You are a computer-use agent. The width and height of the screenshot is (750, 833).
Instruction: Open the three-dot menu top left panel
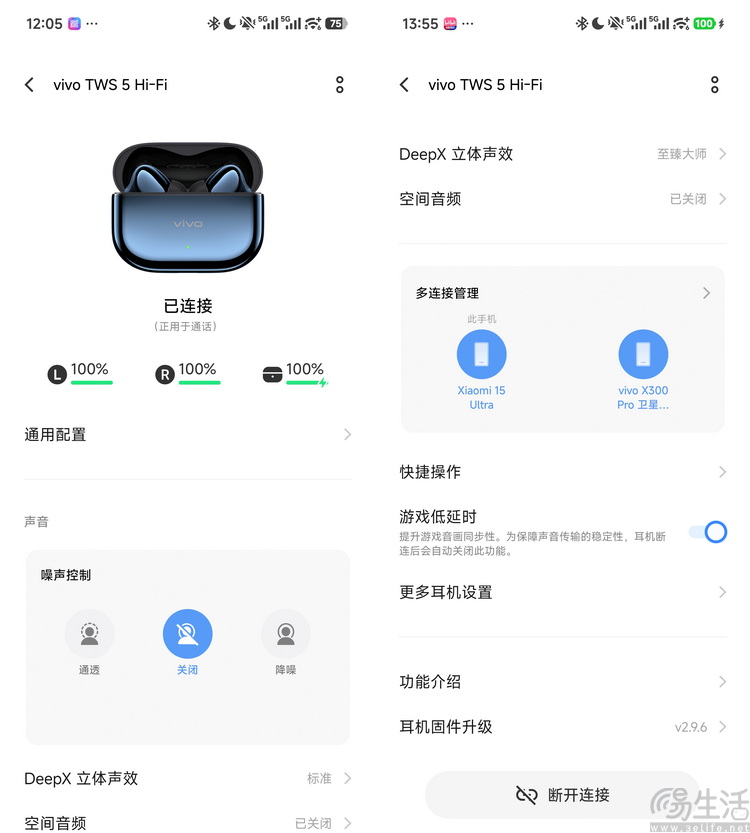[340, 84]
